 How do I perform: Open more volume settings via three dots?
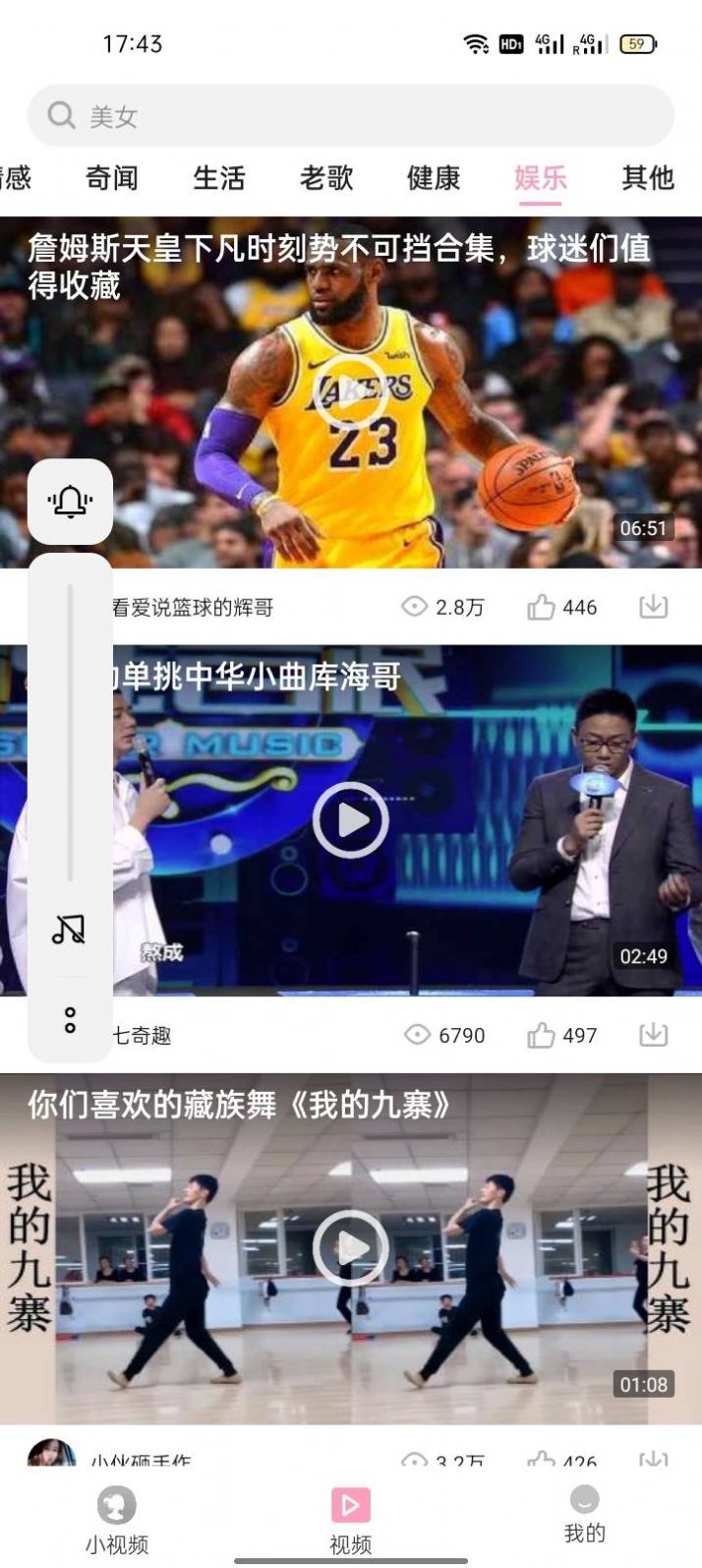70,1020
